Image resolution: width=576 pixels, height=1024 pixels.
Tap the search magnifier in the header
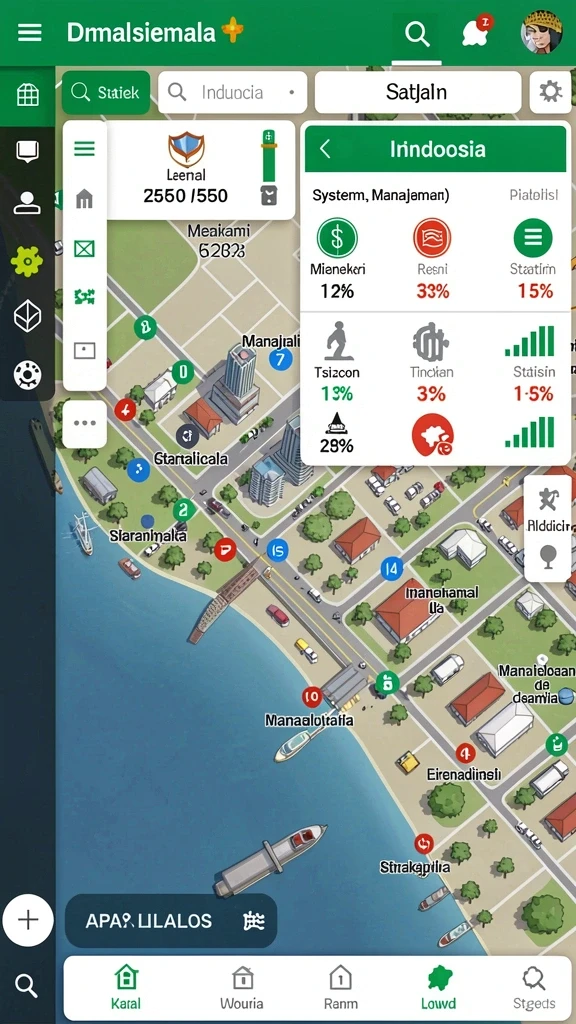(417, 33)
